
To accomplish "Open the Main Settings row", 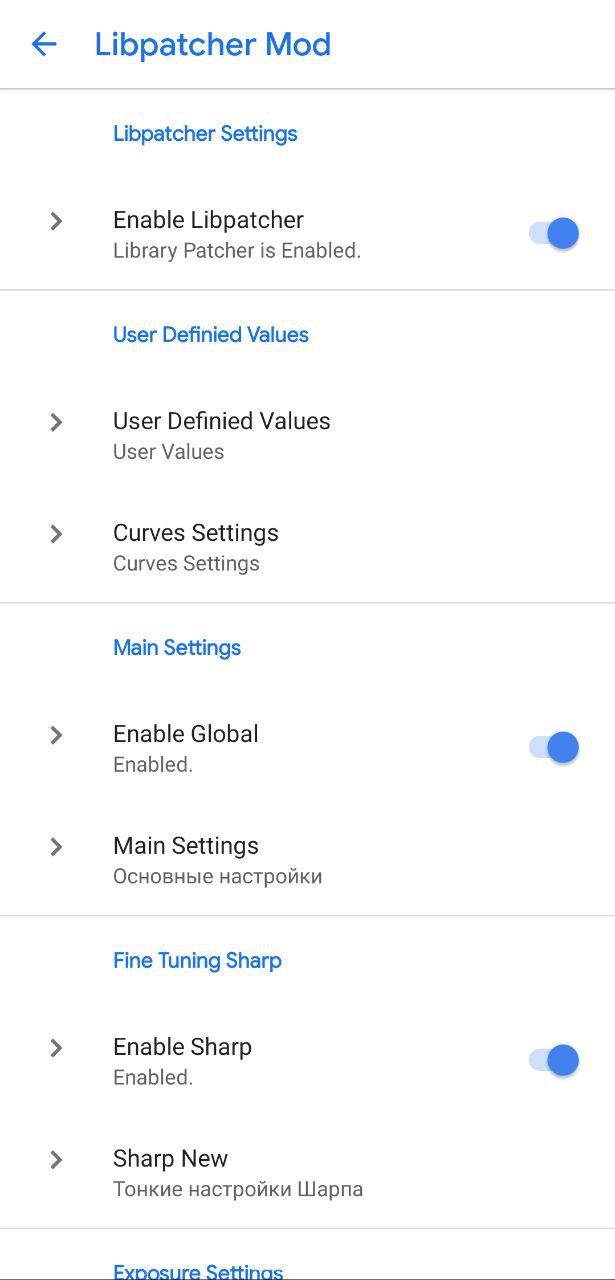I will (x=307, y=860).
